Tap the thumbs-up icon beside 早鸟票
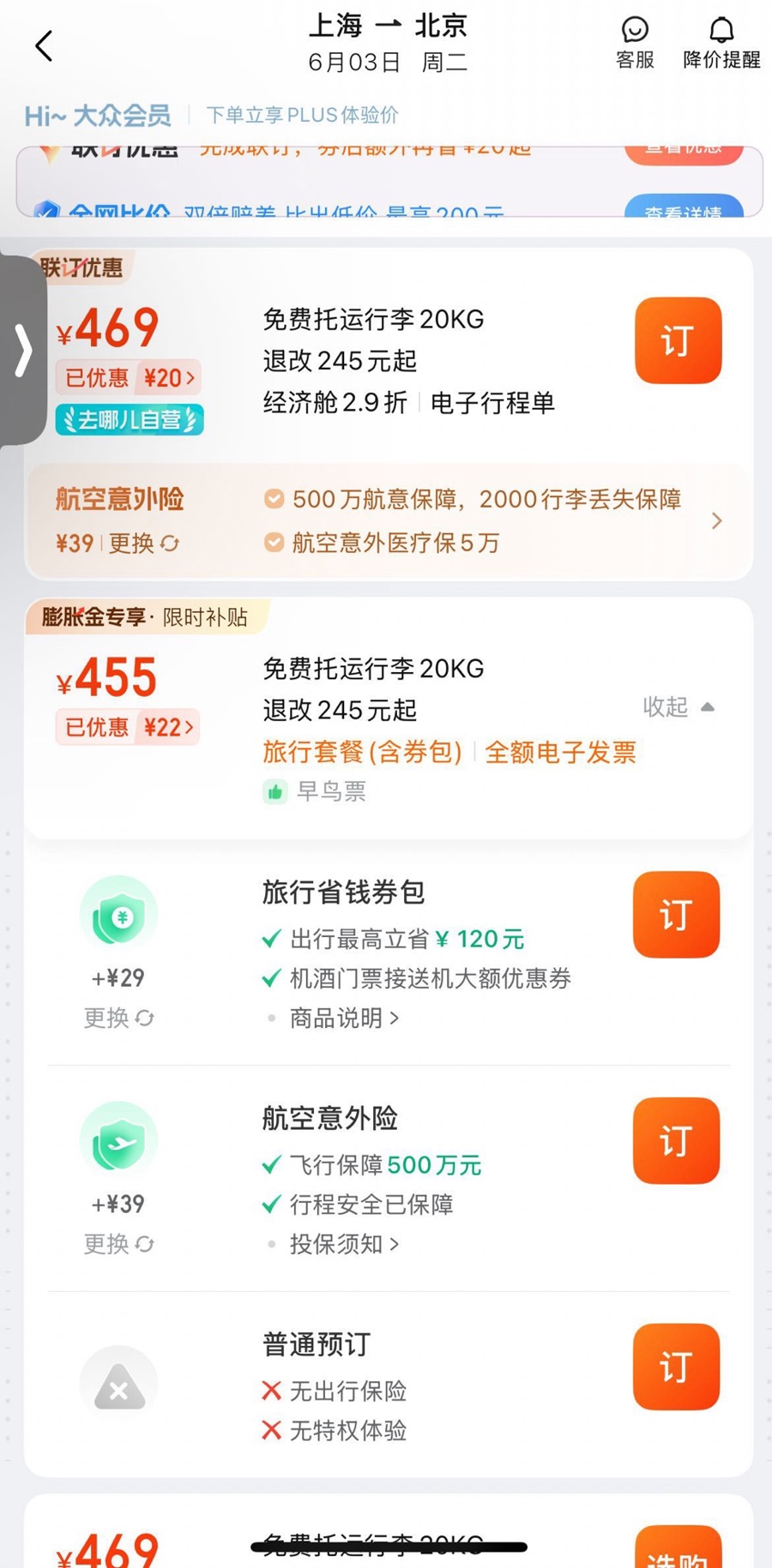The height and width of the screenshot is (1568, 772). (274, 791)
